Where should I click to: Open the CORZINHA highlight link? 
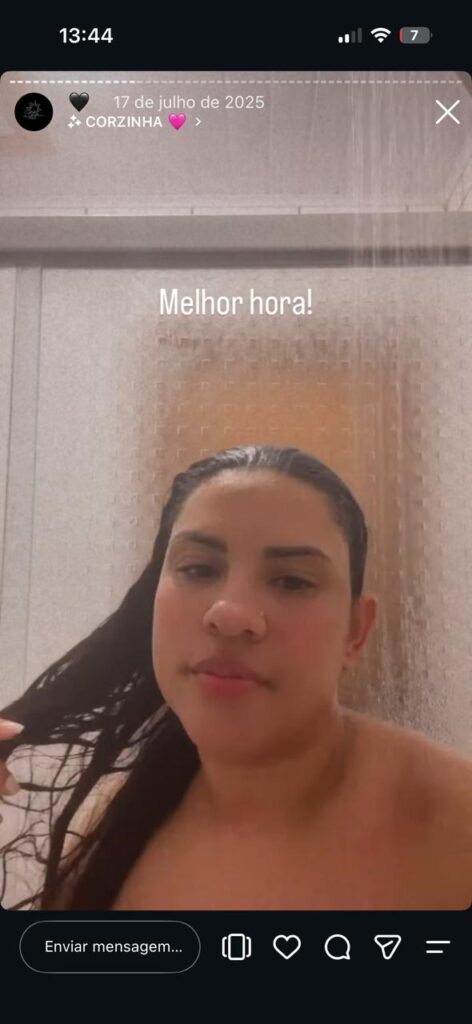(134, 121)
